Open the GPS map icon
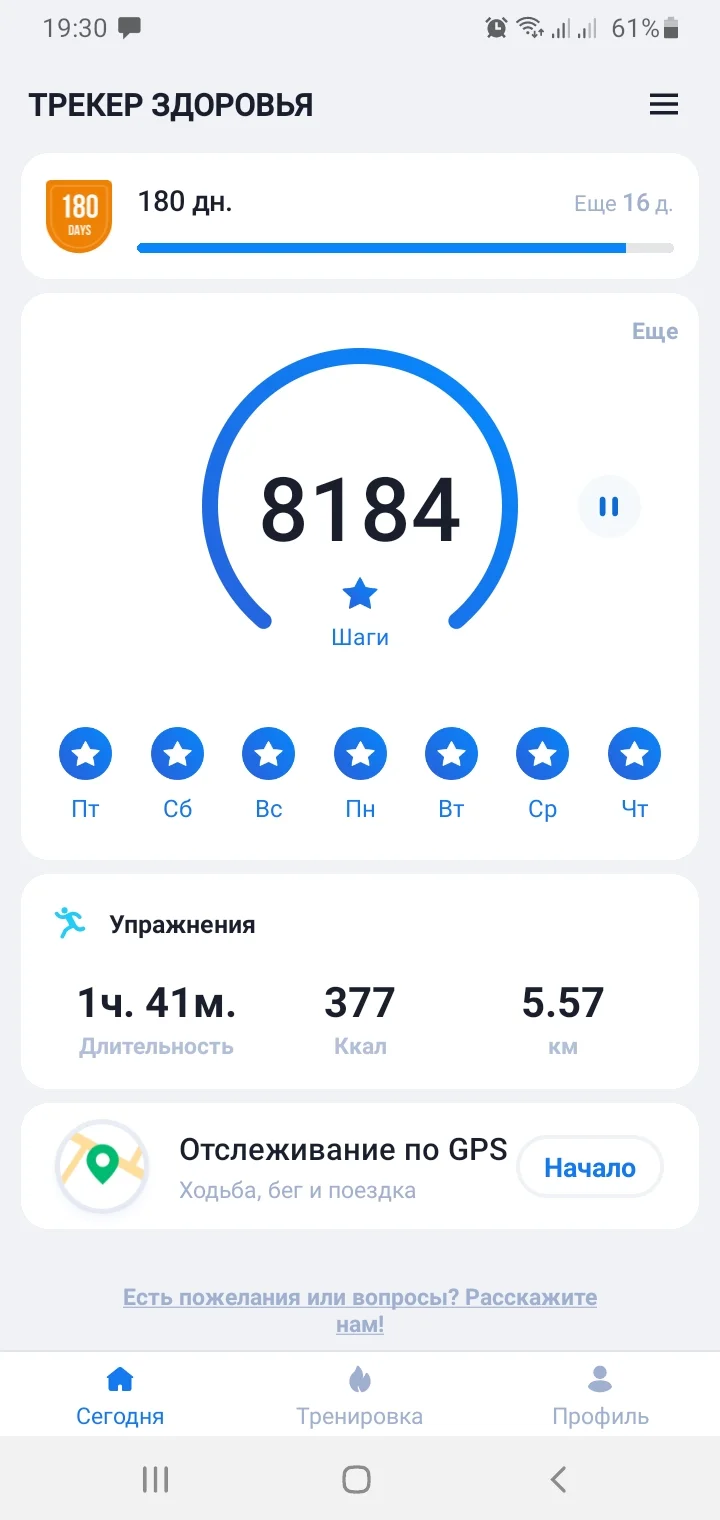The height and width of the screenshot is (1520, 720). pyautogui.click(x=101, y=1166)
